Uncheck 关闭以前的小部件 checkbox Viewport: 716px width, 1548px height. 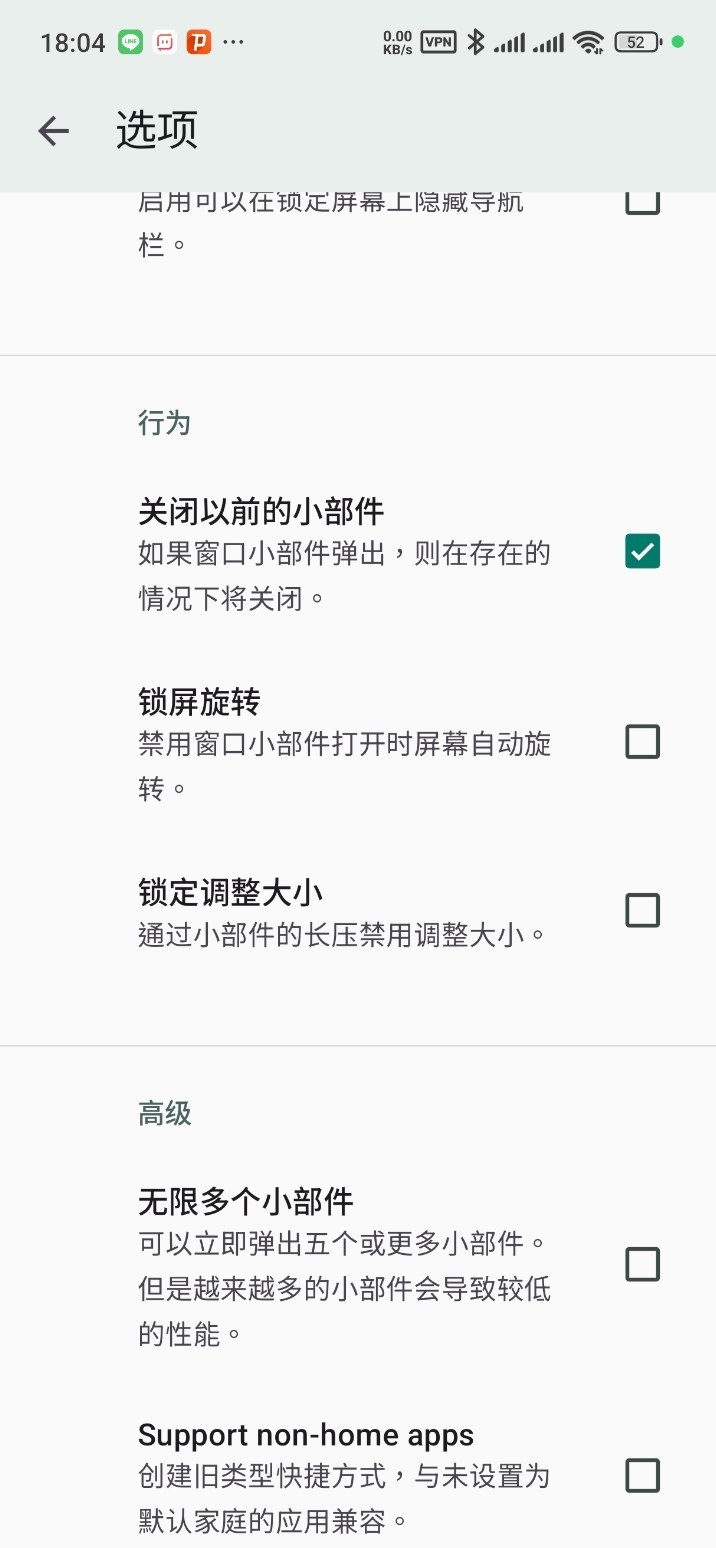(642, 551)
